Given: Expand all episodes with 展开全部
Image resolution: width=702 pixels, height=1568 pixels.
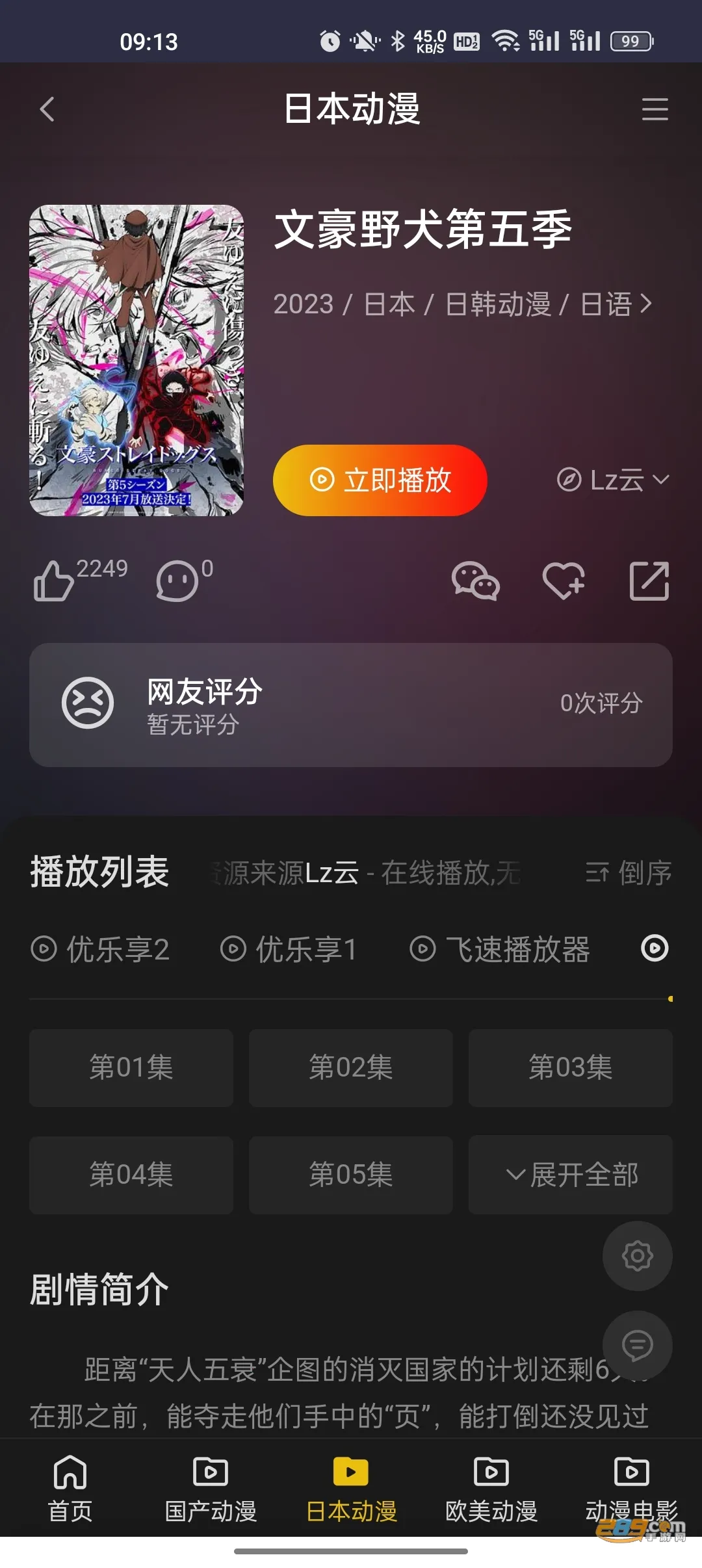Looking at the screenshot, I should click(x=570, y=1175).
